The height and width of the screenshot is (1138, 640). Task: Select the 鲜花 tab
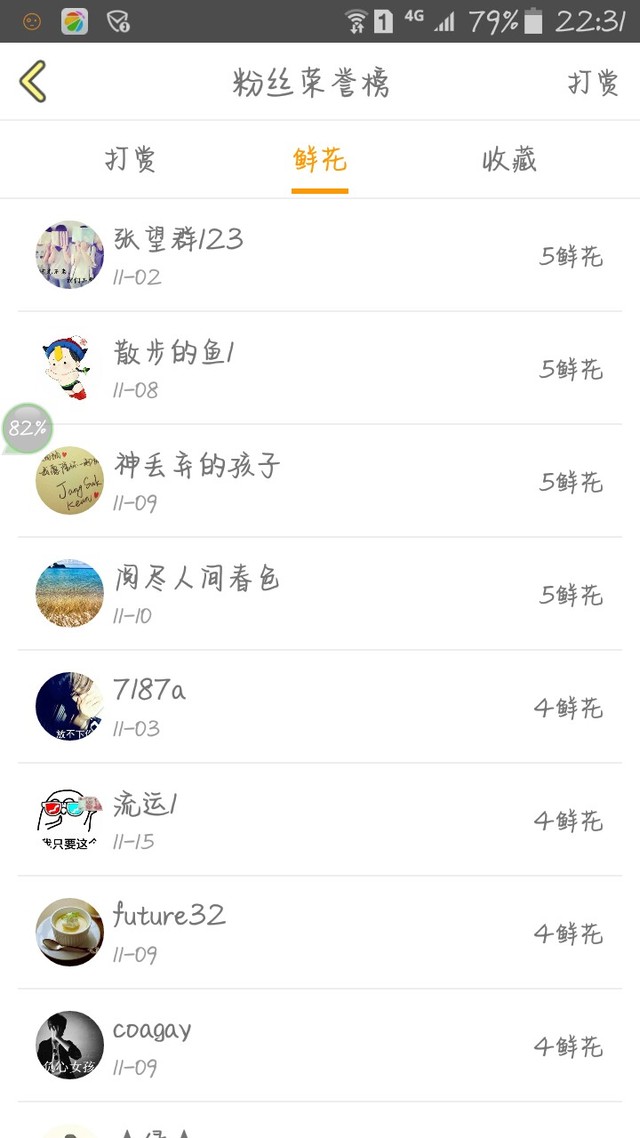coord(320,160)
